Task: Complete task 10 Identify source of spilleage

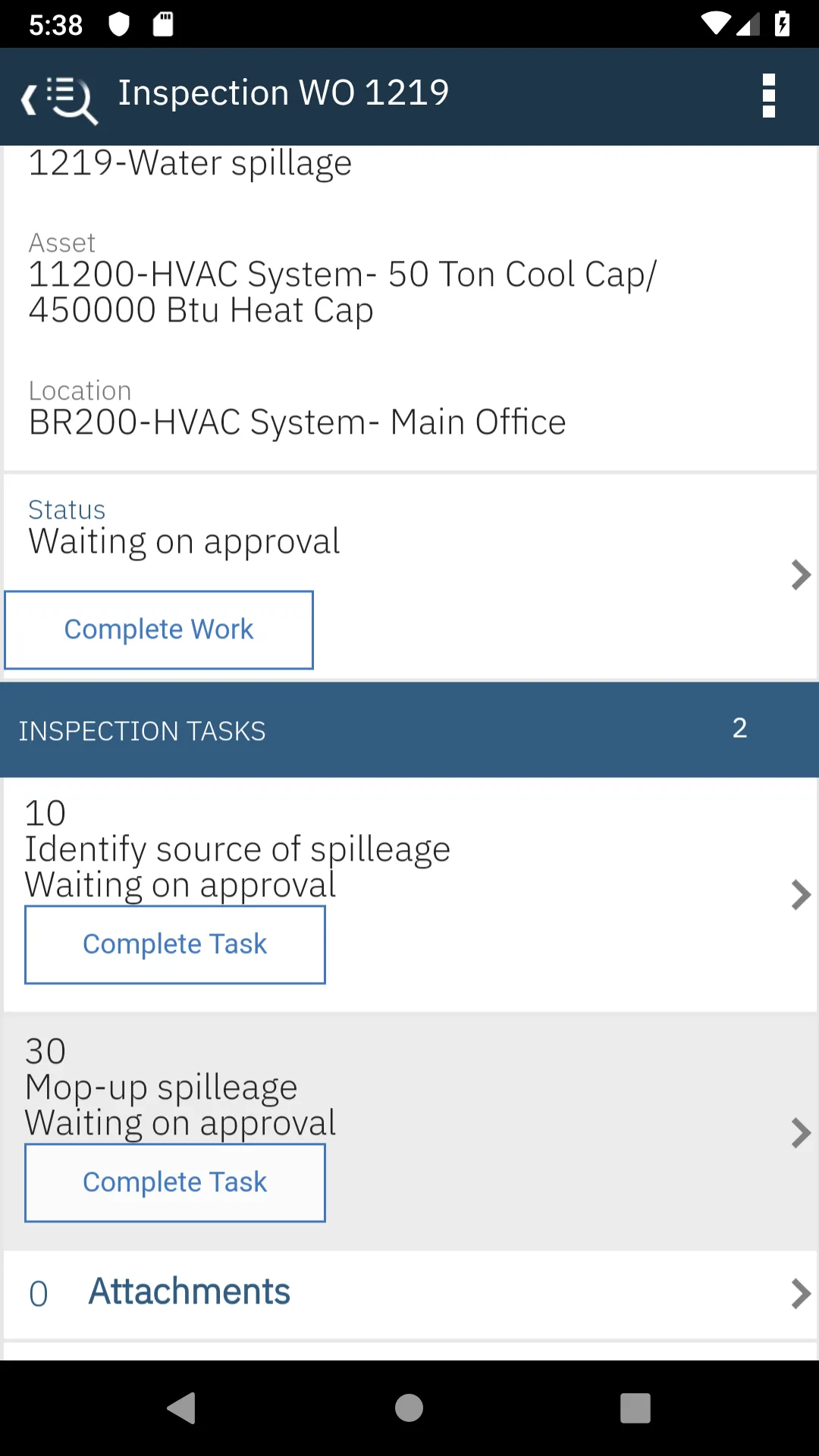Action: [175, 945]
